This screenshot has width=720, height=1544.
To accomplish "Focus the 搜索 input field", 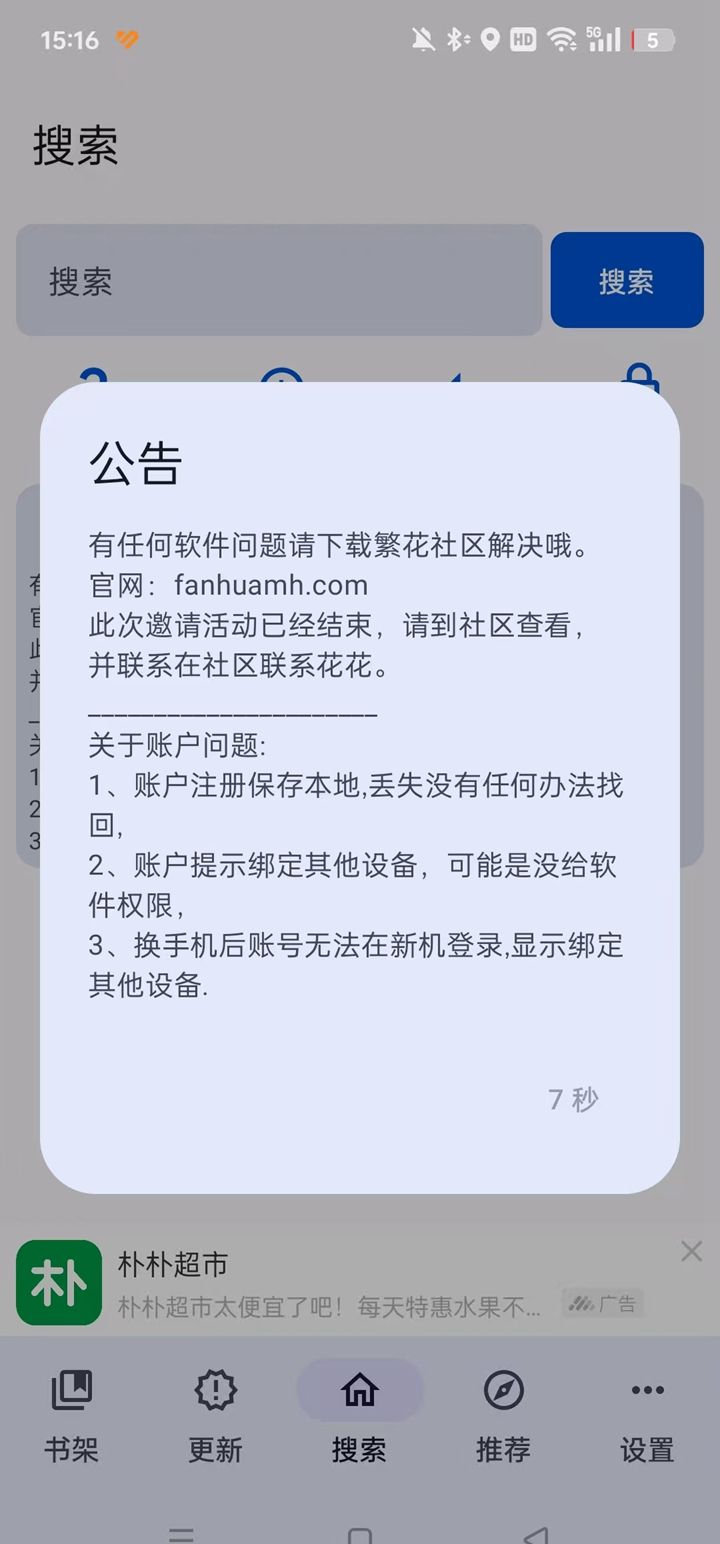I will [279, 281].
